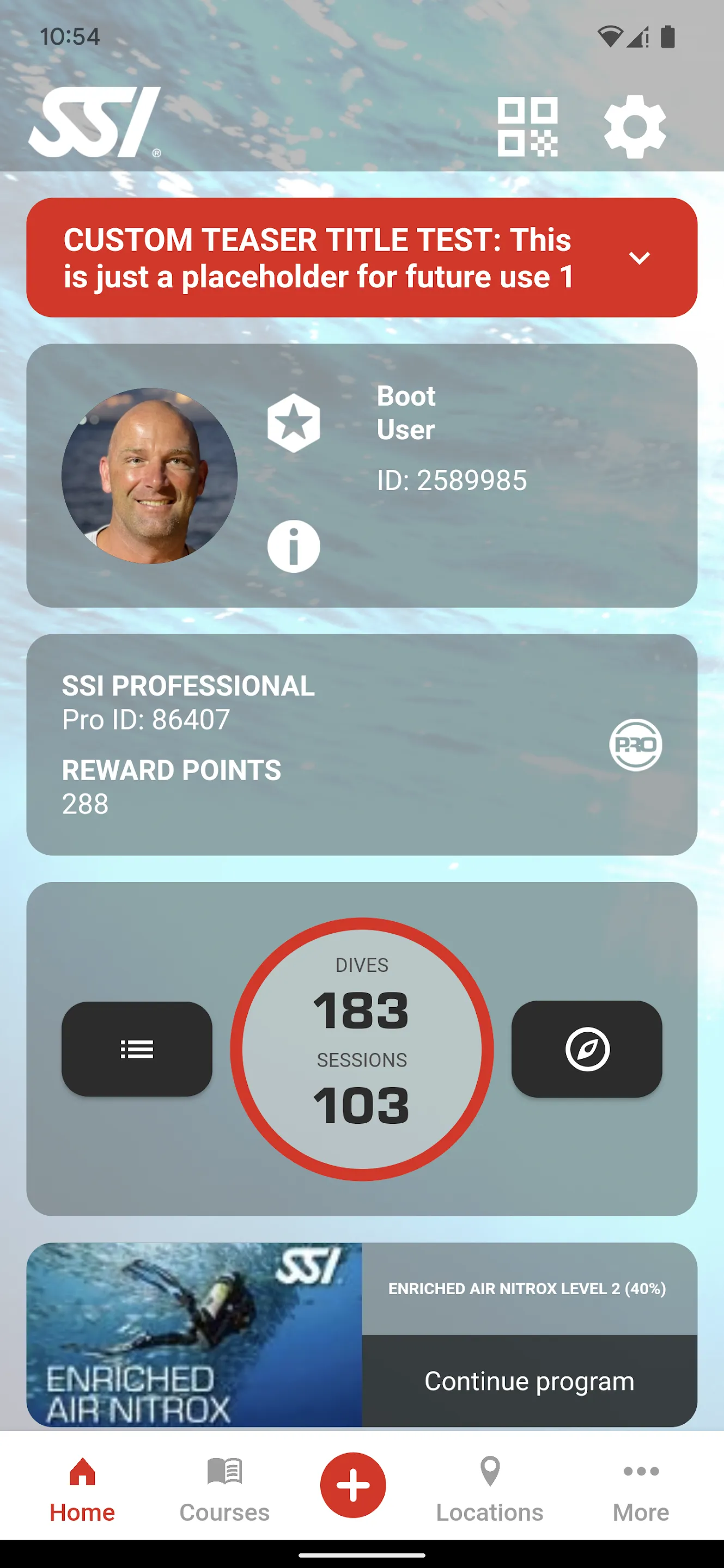Open the dive log list
Image resolution: width=724 pixels, height=1568 pixels.
[x=137, y=1049]
